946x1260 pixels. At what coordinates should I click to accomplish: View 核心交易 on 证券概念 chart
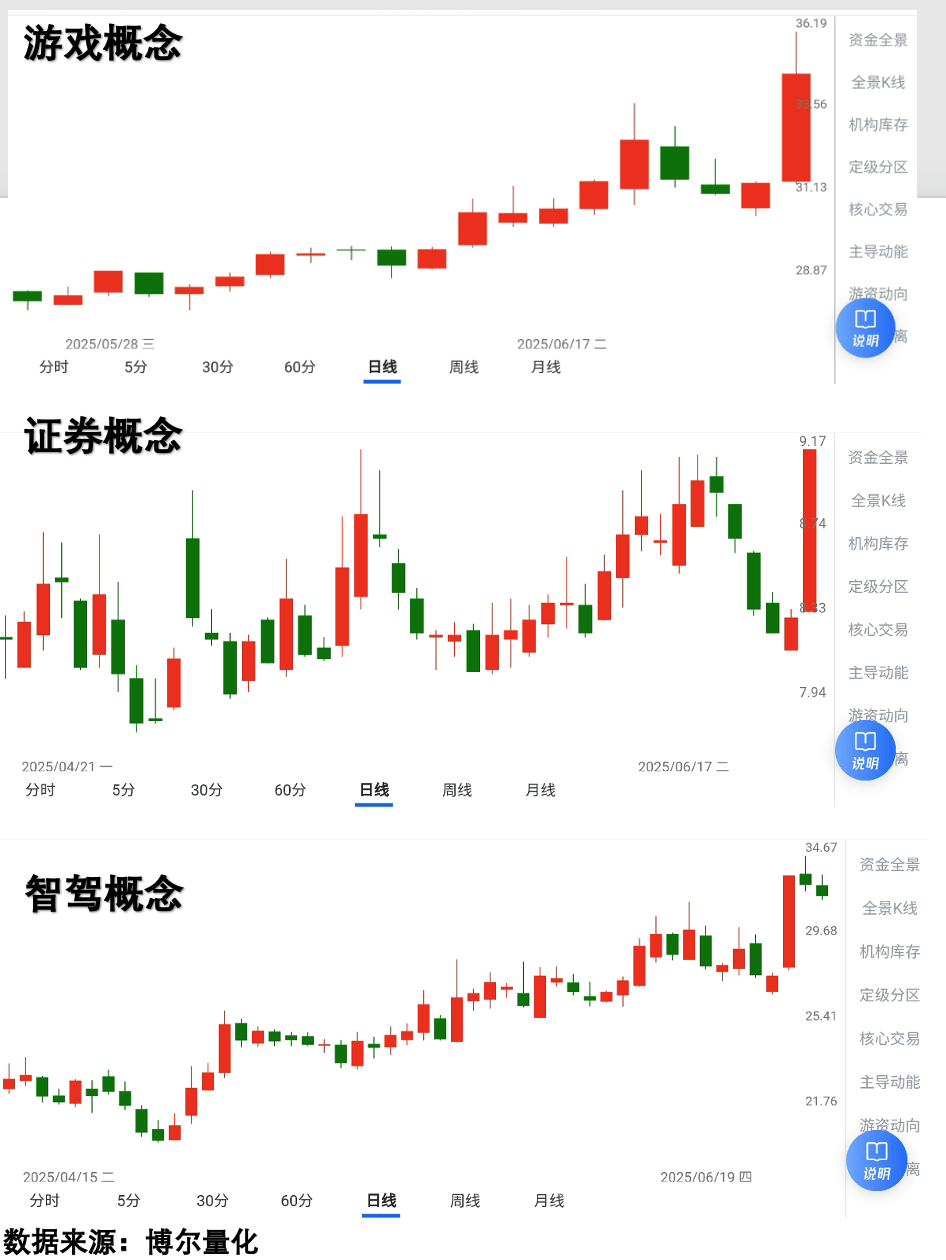tap(877, 630)
